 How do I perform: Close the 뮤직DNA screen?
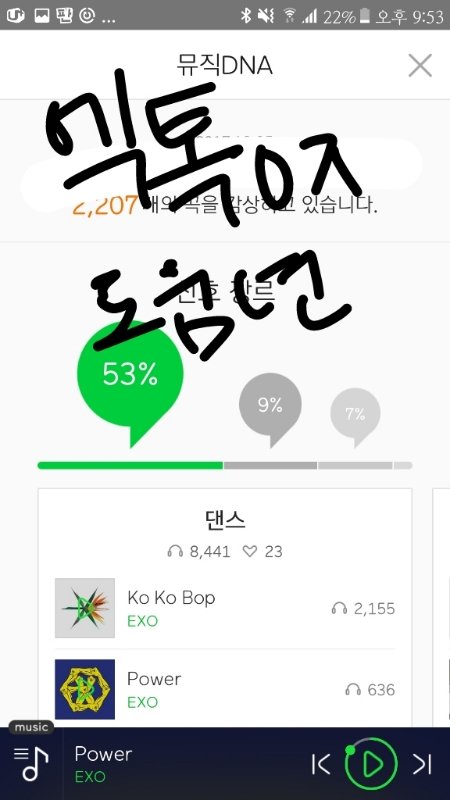pos(420,65)
